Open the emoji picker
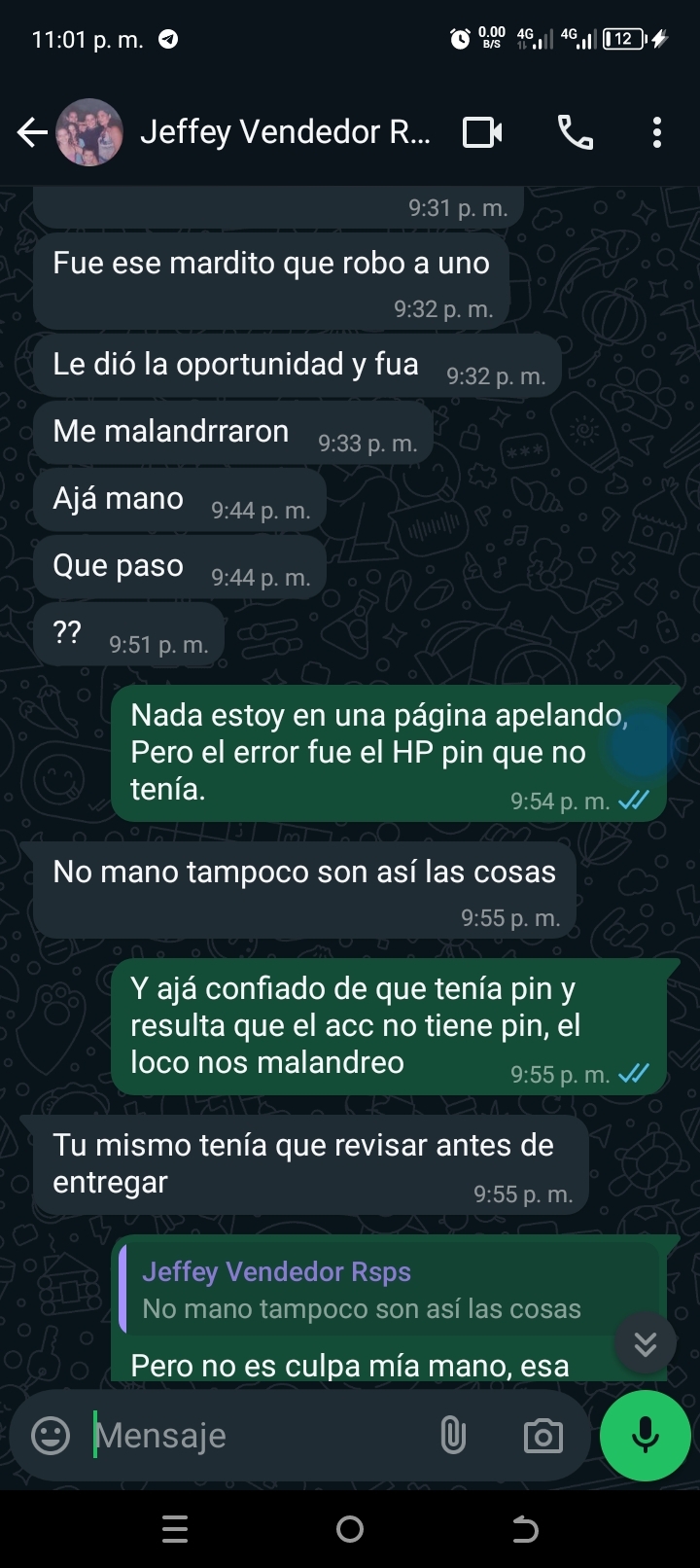Image resolution: width=700 pixels, height=1568 pixels. coord(51,1436)
